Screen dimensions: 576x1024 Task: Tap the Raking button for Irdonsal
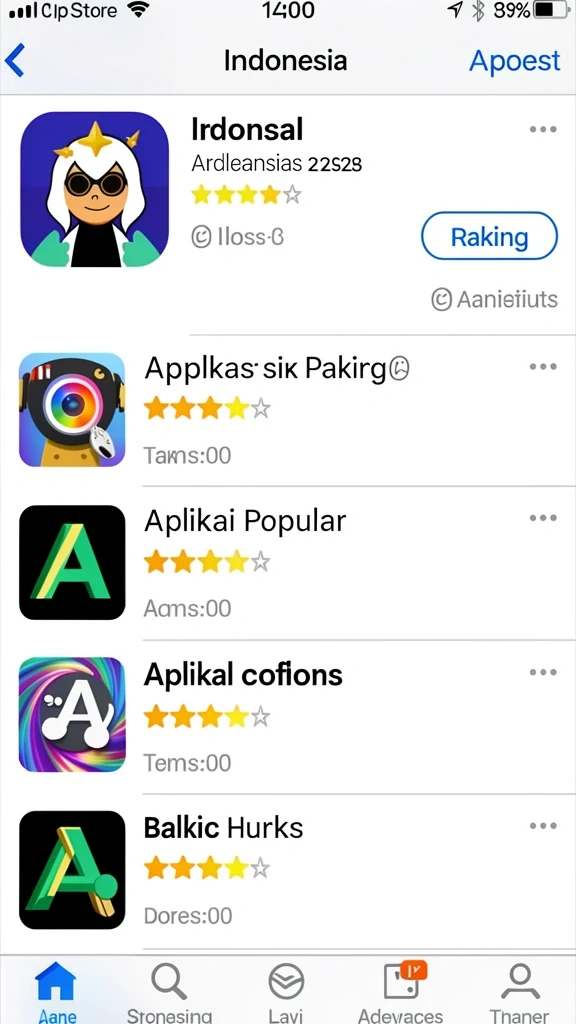(x=489, y=236)
